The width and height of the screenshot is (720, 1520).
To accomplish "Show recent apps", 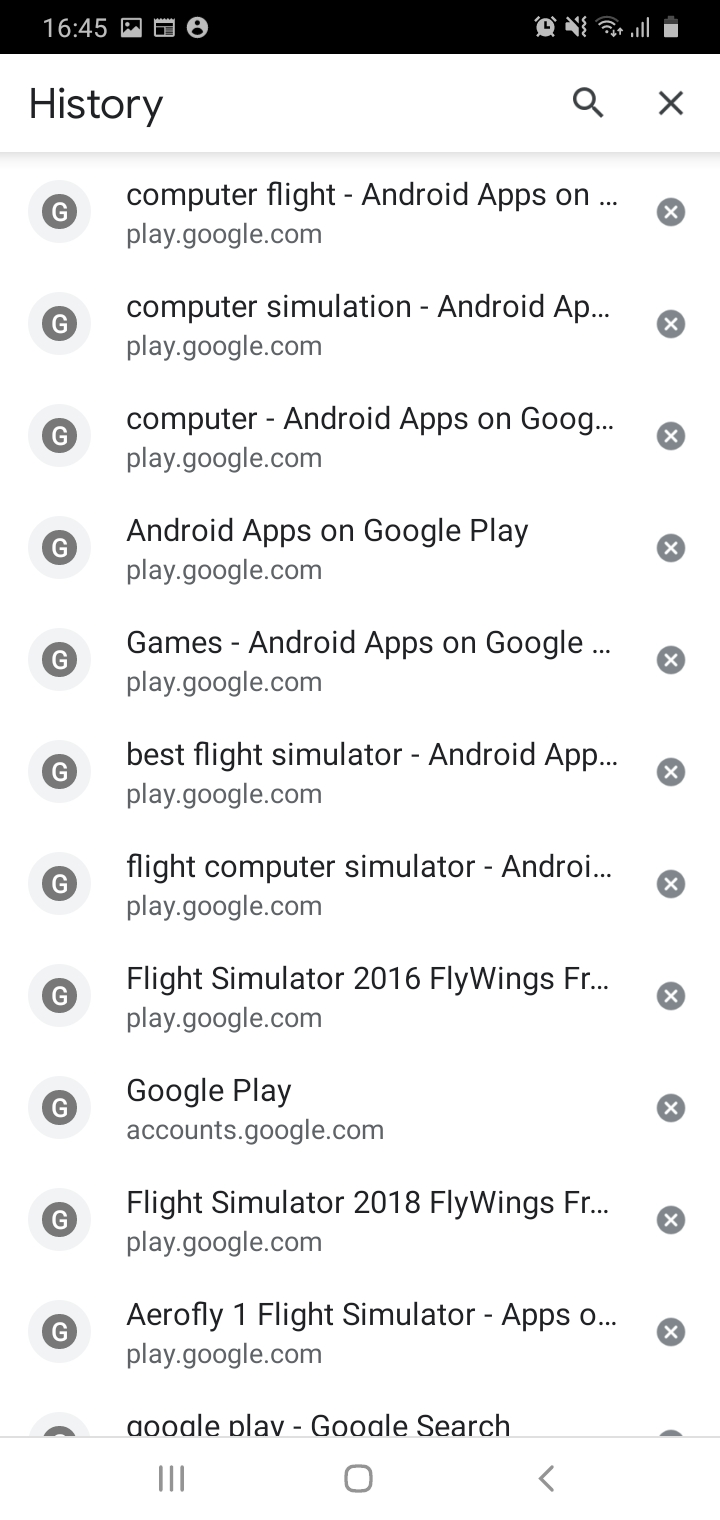I will [x=172, y=1478].
